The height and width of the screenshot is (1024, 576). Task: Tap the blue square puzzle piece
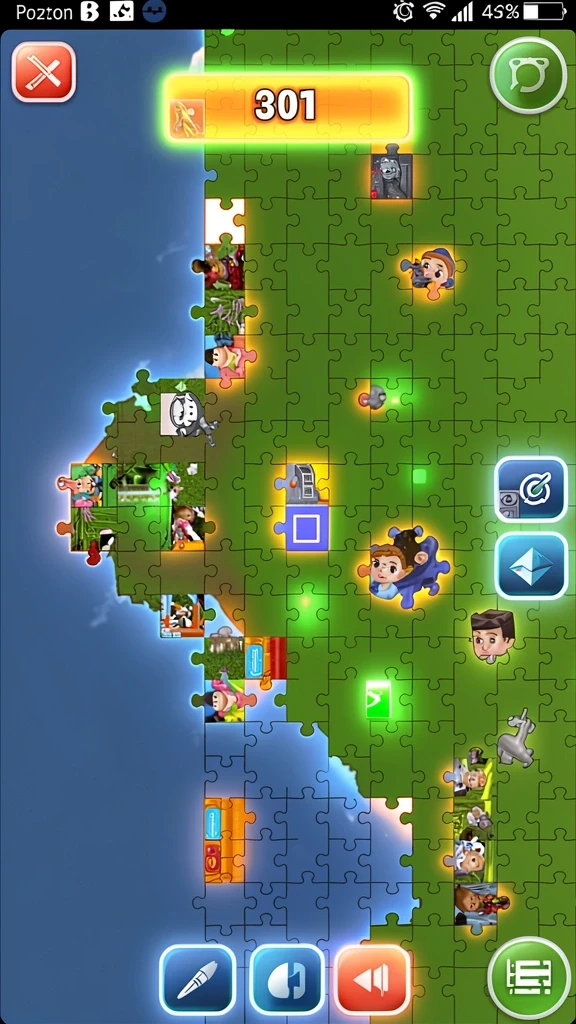[306, 528]
